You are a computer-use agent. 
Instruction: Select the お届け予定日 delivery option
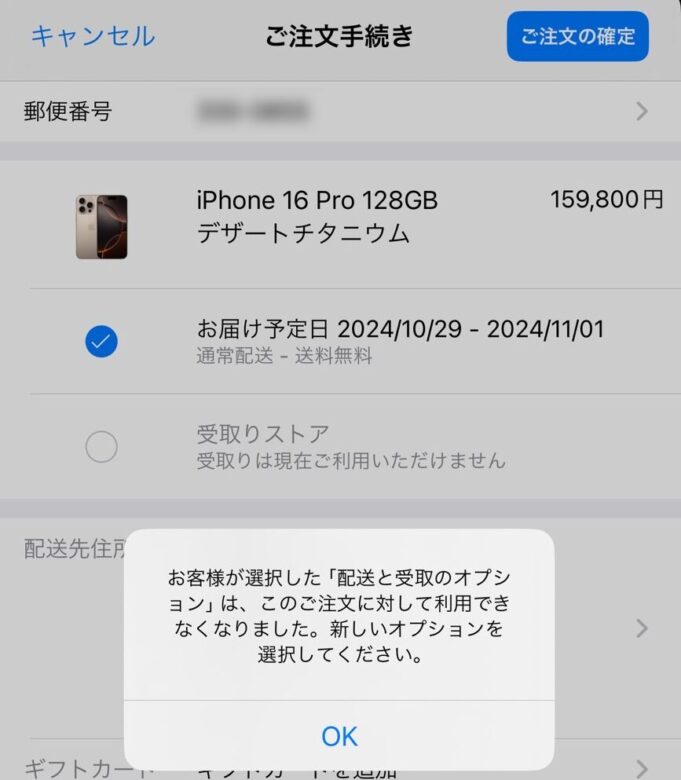coord(101,342)
